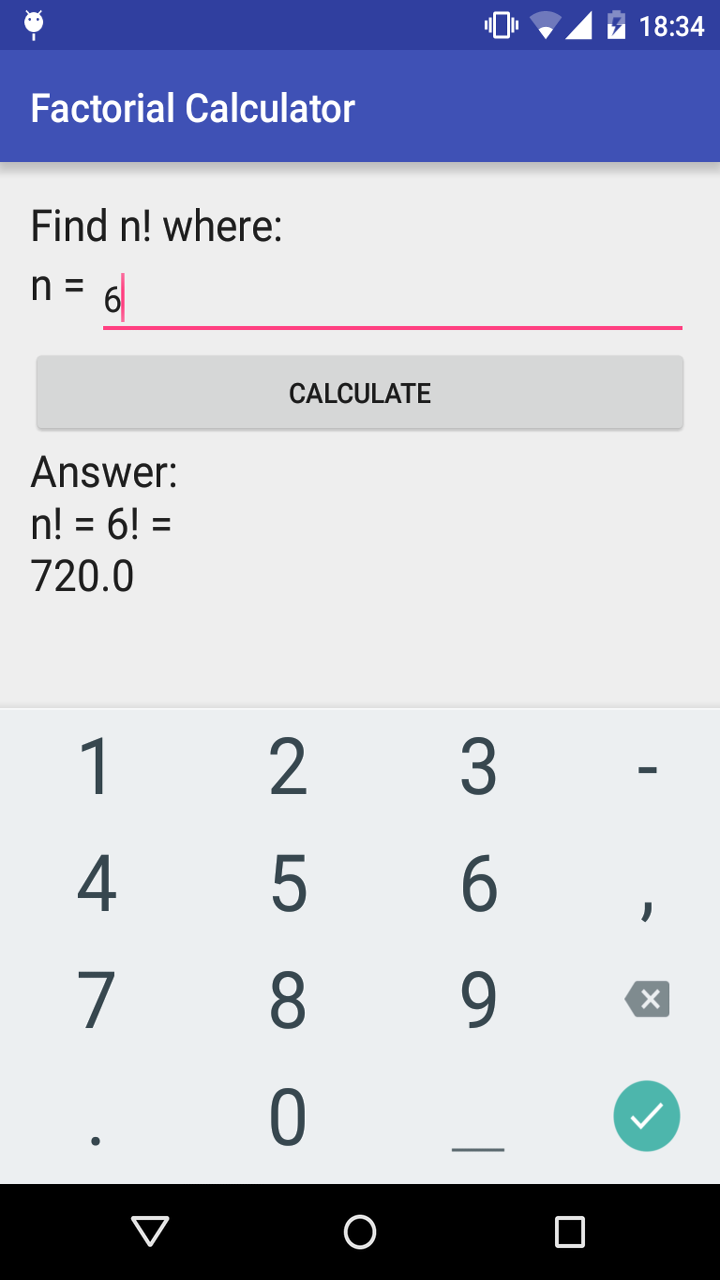Tap the Home circle button
720x1280 pixels.
[x=359, y=1231]
